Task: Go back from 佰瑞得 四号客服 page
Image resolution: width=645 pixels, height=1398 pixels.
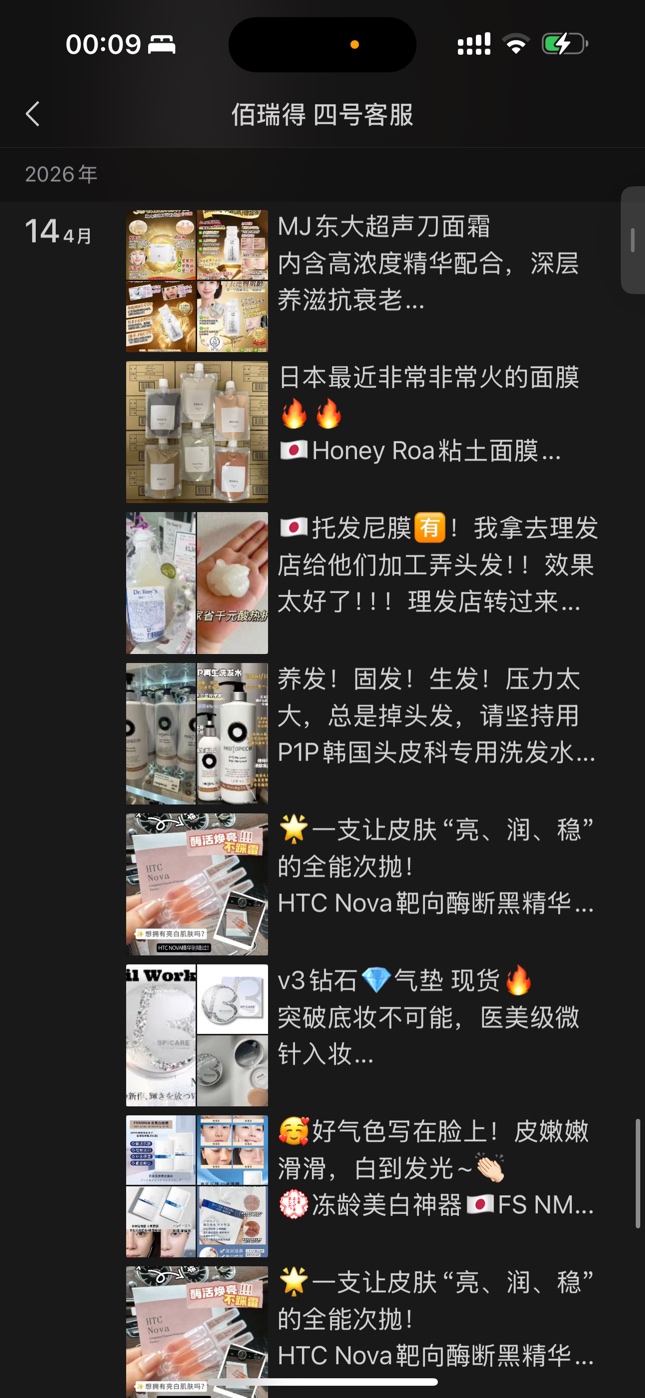Action: (x=33, y=114)
